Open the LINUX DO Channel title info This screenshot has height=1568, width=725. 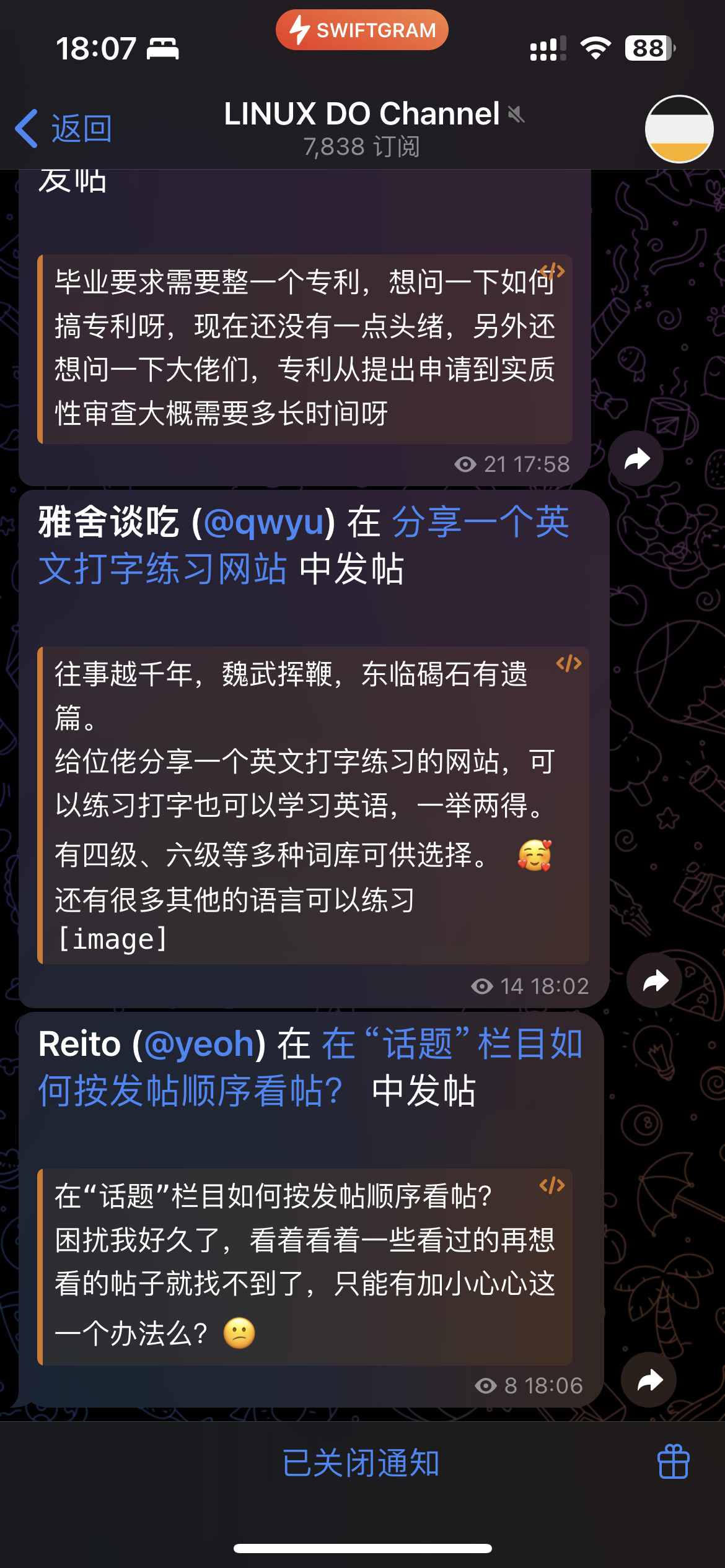tap(362, 128)
